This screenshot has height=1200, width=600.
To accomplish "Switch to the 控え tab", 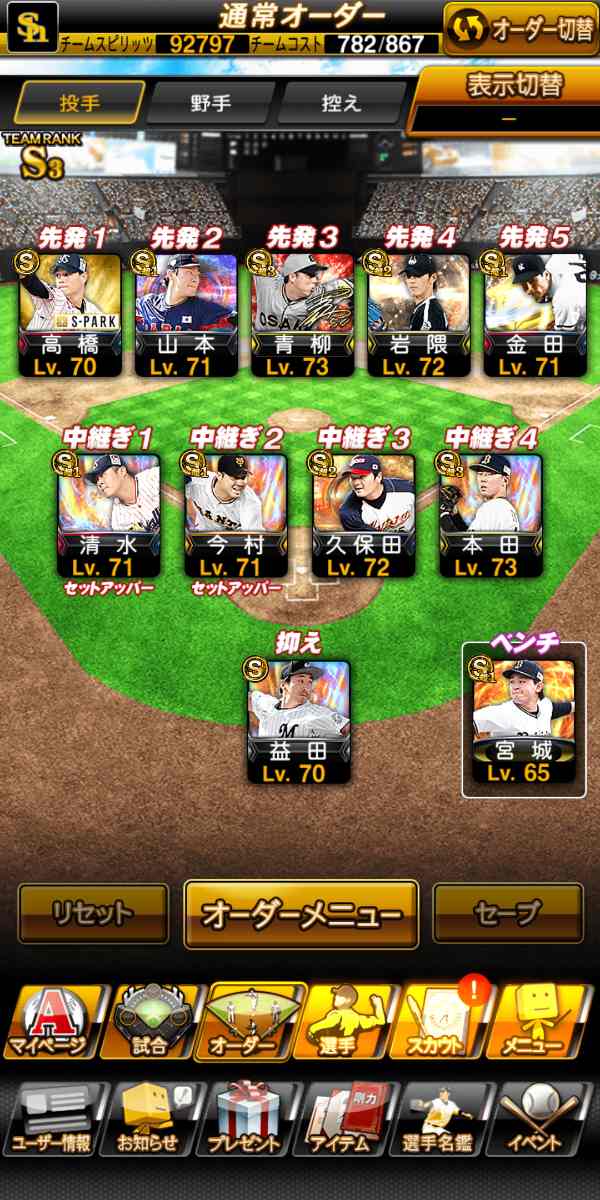I will pos(343,103).
